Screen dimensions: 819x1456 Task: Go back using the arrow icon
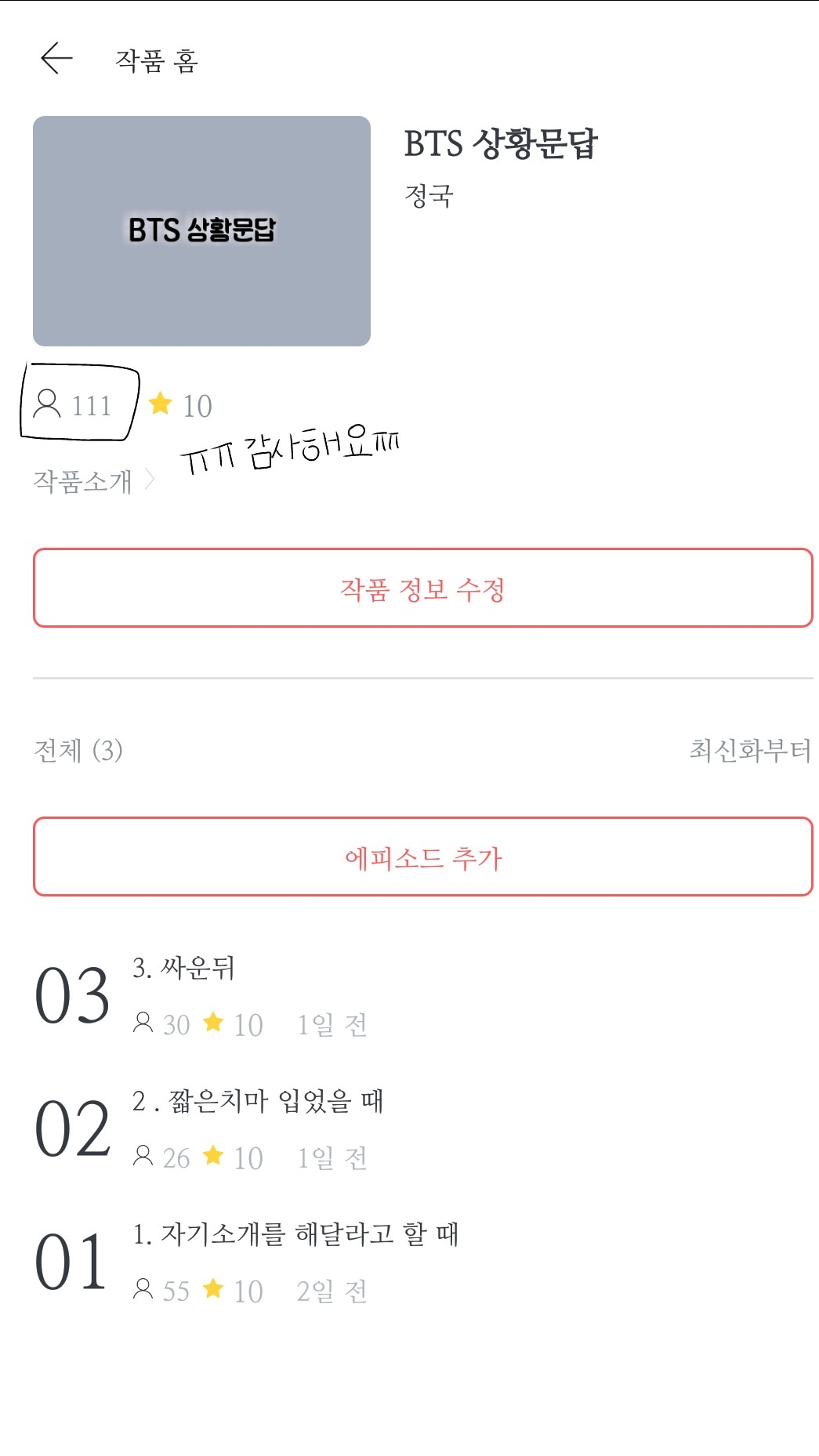[x=56, y=59]
